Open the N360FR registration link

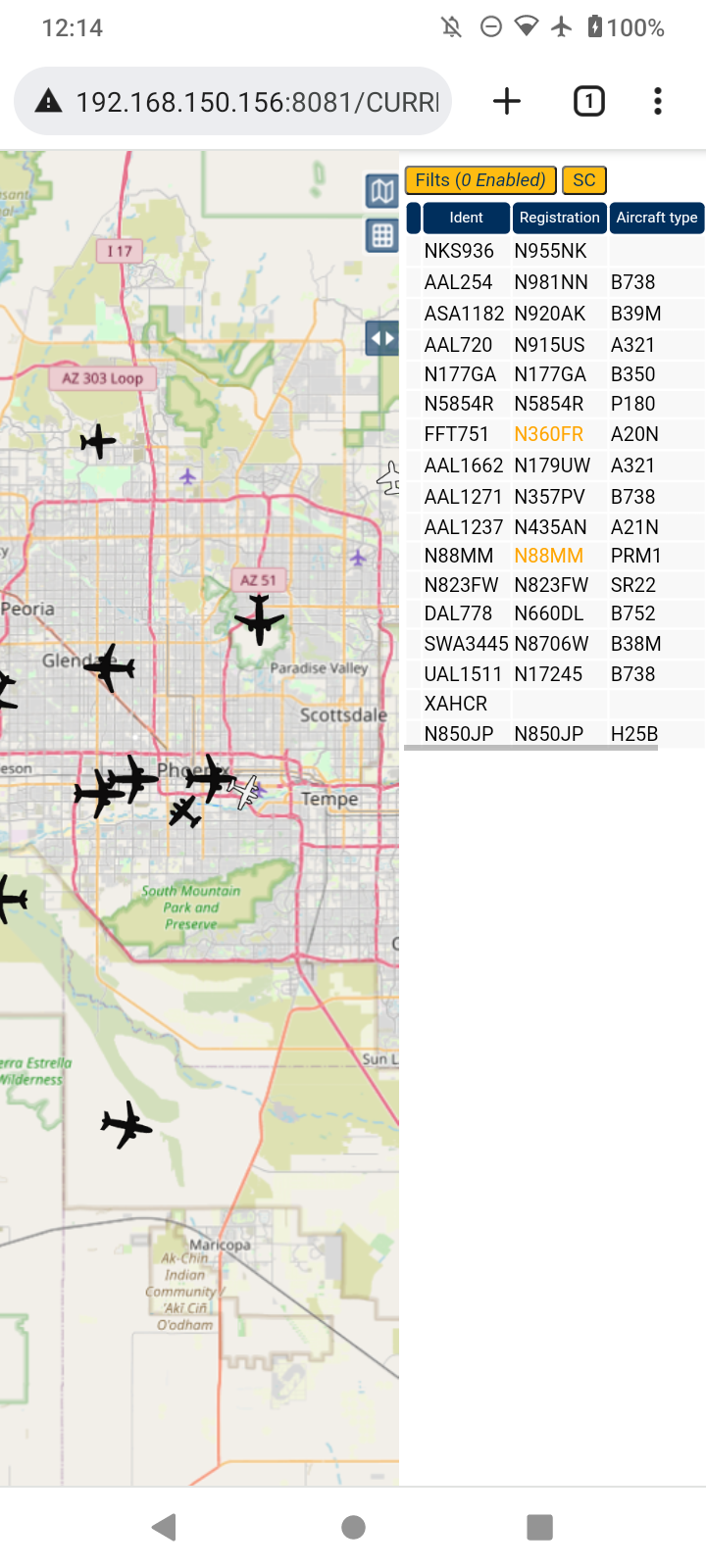click(548, 434)
